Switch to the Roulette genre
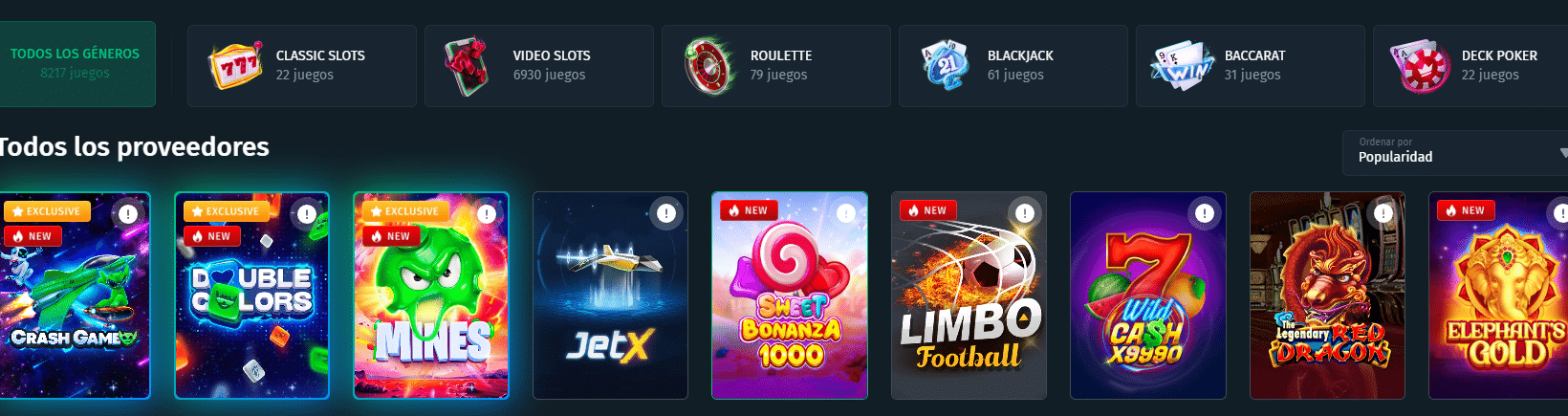Image resolution: width=1568 pixels, height=416 pixels. (775, 65)
